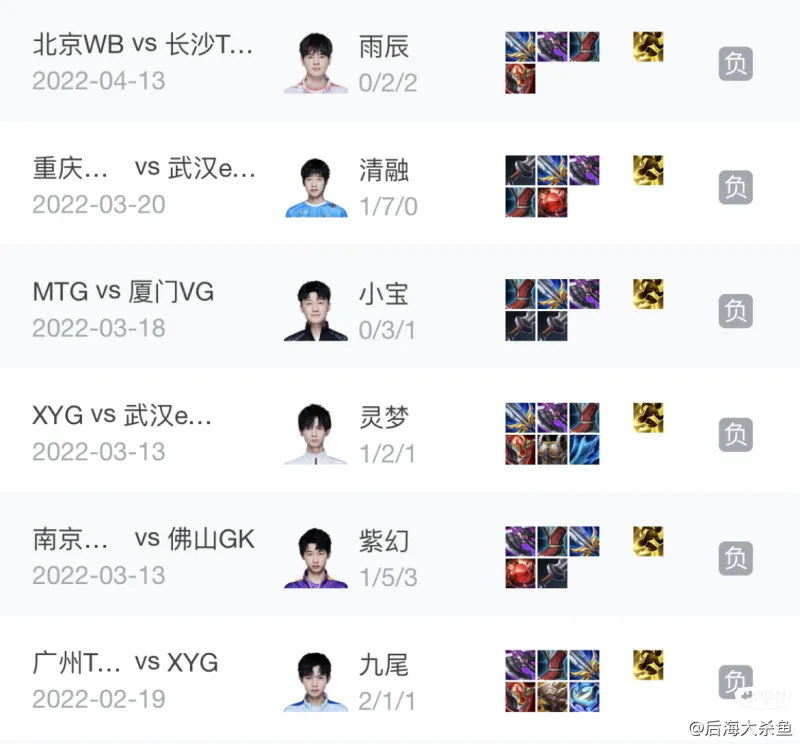This screenshot has height=744, width=800.
Task: Open 九尾's match from 2022-02-19
Action: [125, 664]
